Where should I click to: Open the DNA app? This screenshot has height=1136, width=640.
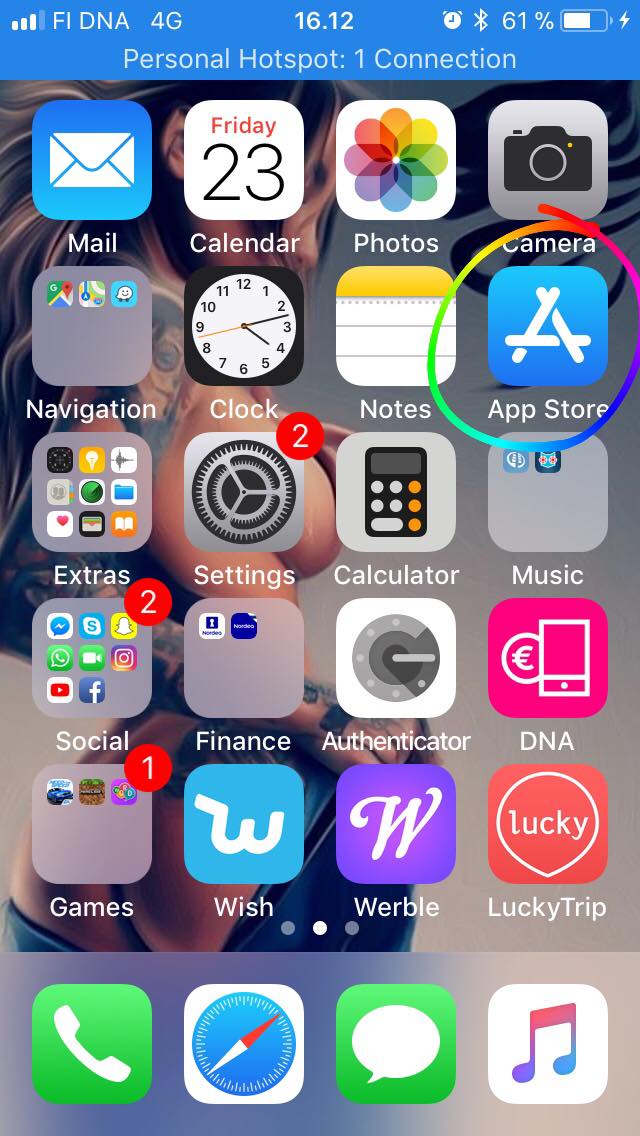point(548,658)
